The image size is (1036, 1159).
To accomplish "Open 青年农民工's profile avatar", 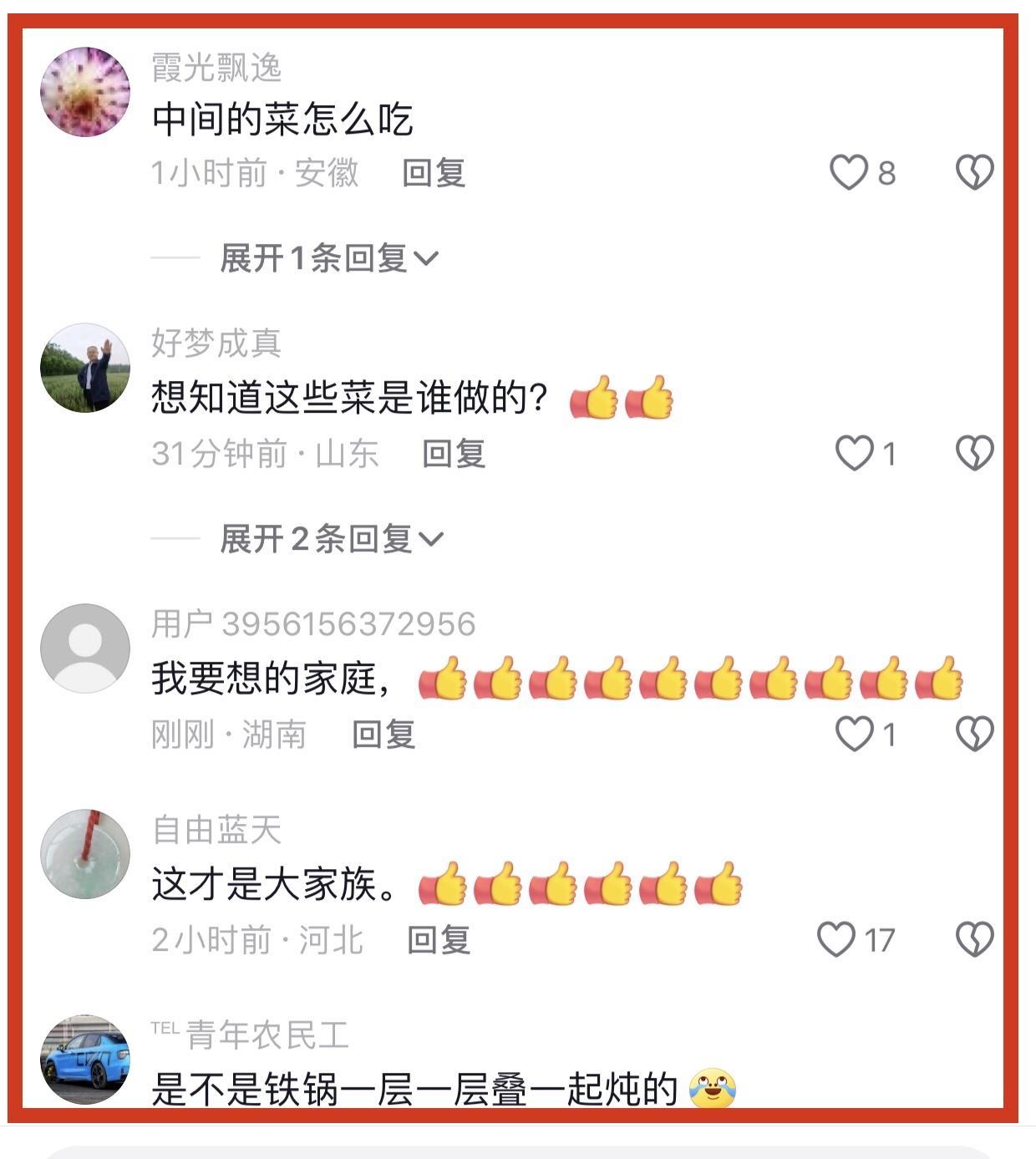I will [85, 1060].
